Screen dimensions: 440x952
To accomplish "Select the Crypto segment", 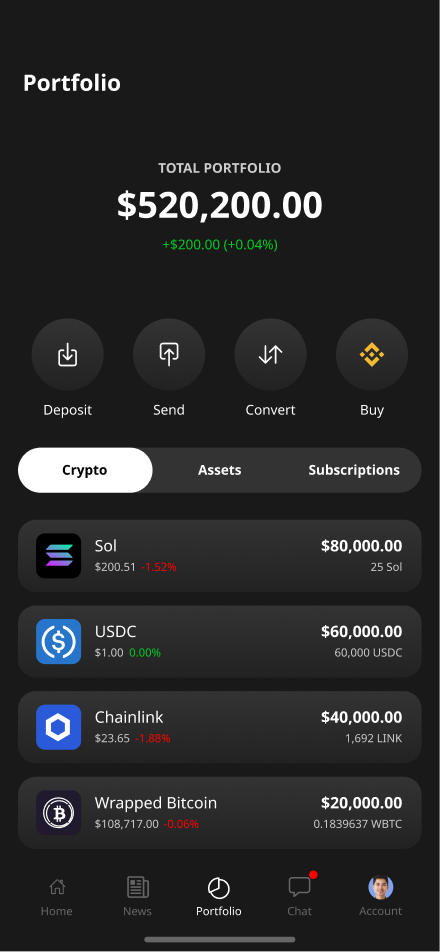I will coord(85,470).
